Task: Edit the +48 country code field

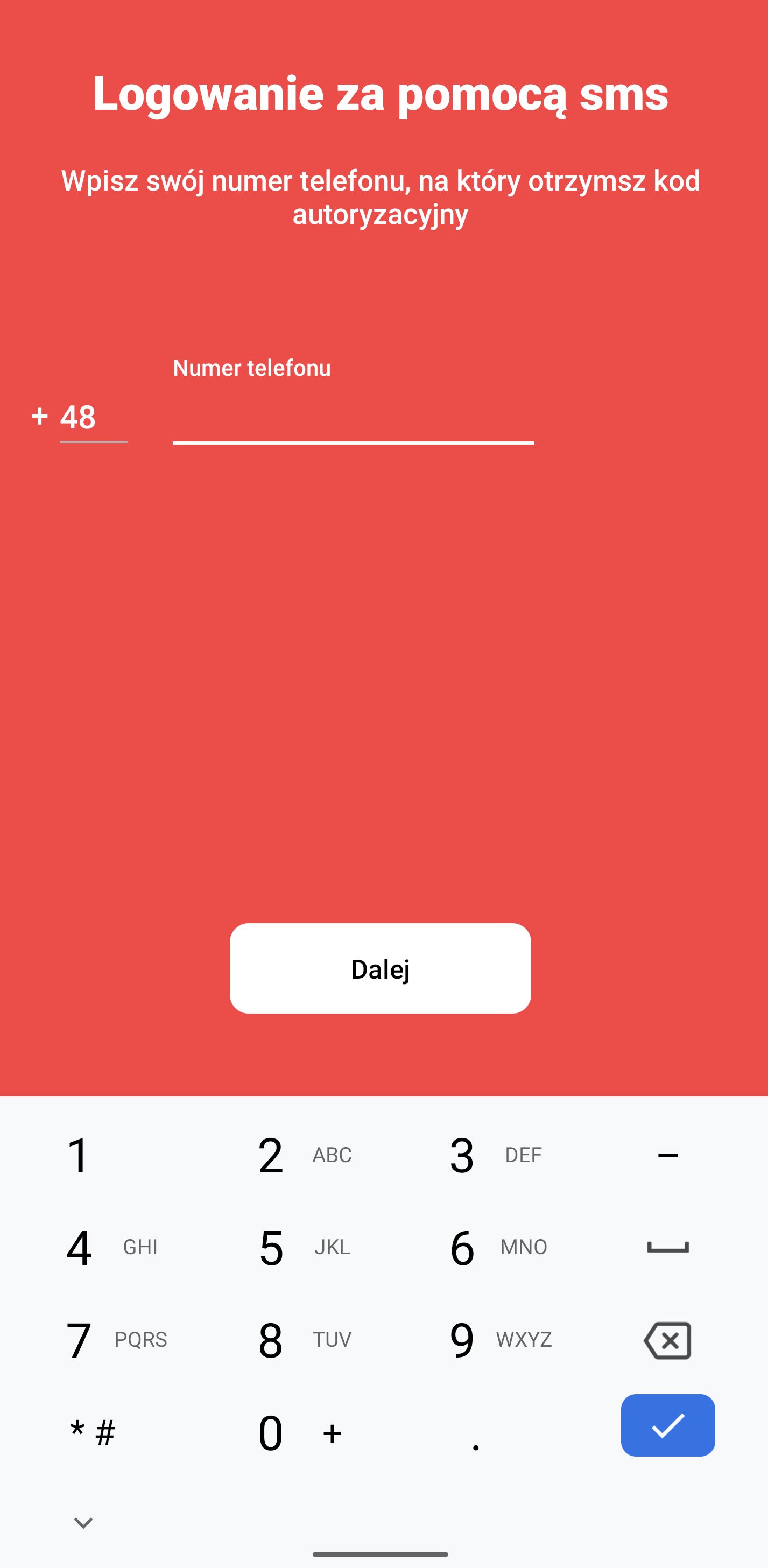Action: tap(93, 418)
